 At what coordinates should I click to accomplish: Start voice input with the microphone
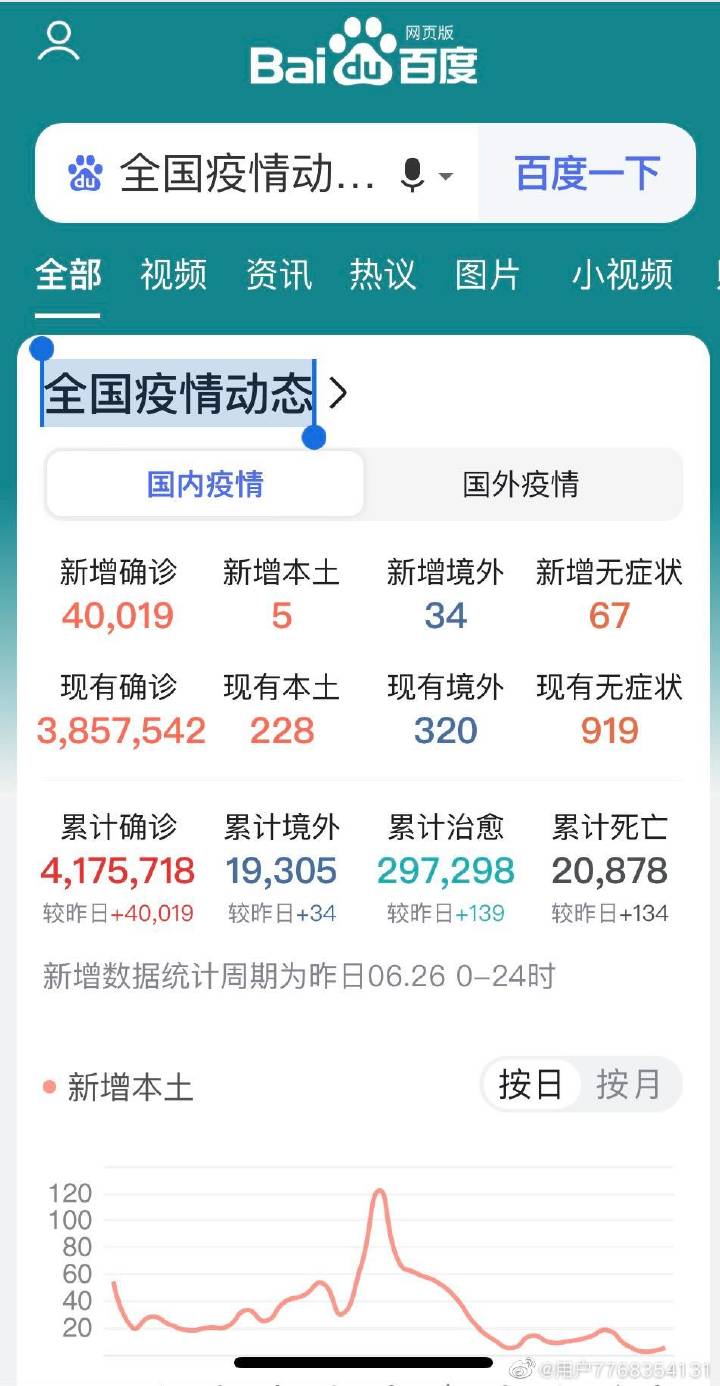click(412, 176)
